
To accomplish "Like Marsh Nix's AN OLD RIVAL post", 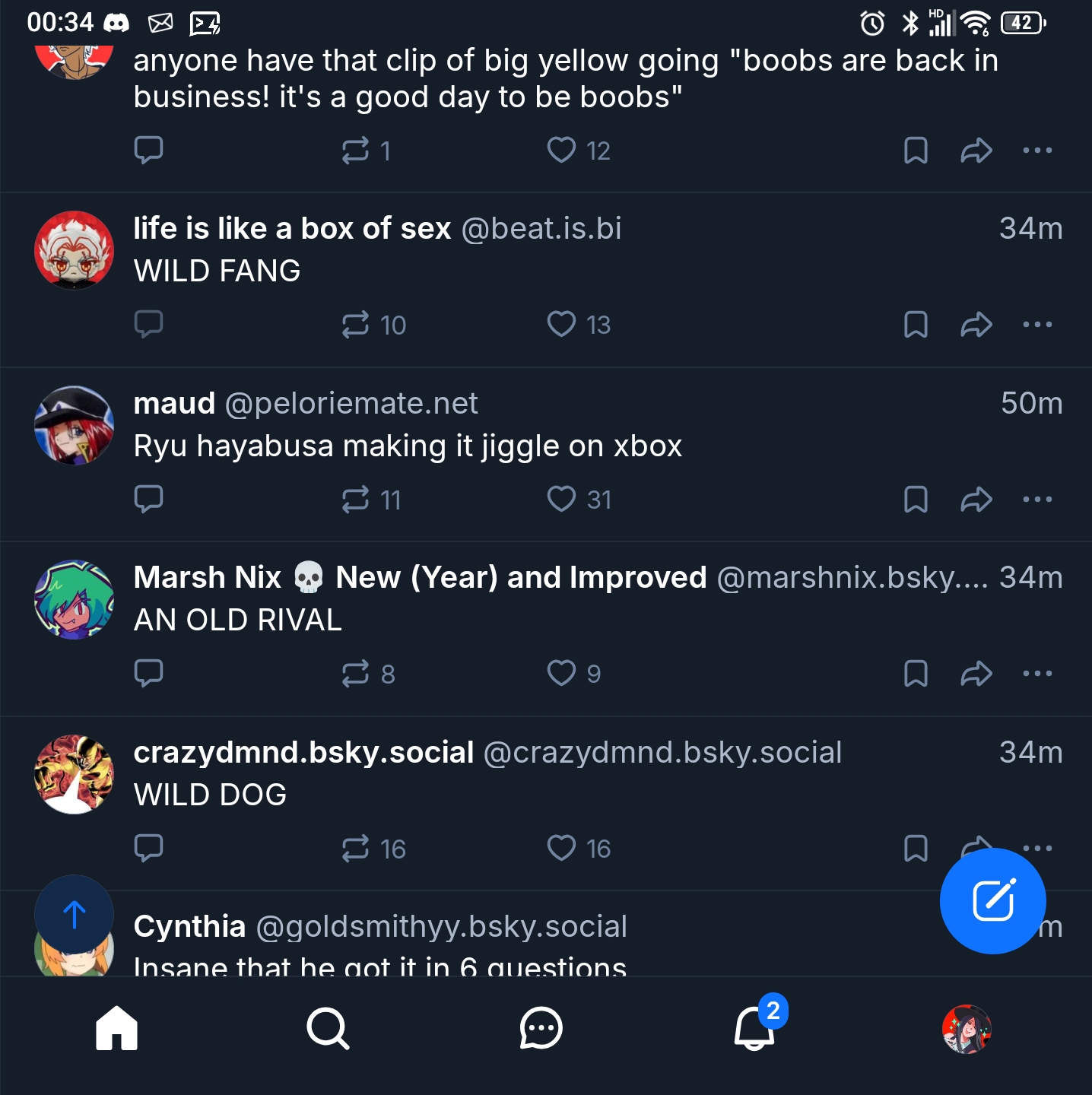I will coord(561,674).
